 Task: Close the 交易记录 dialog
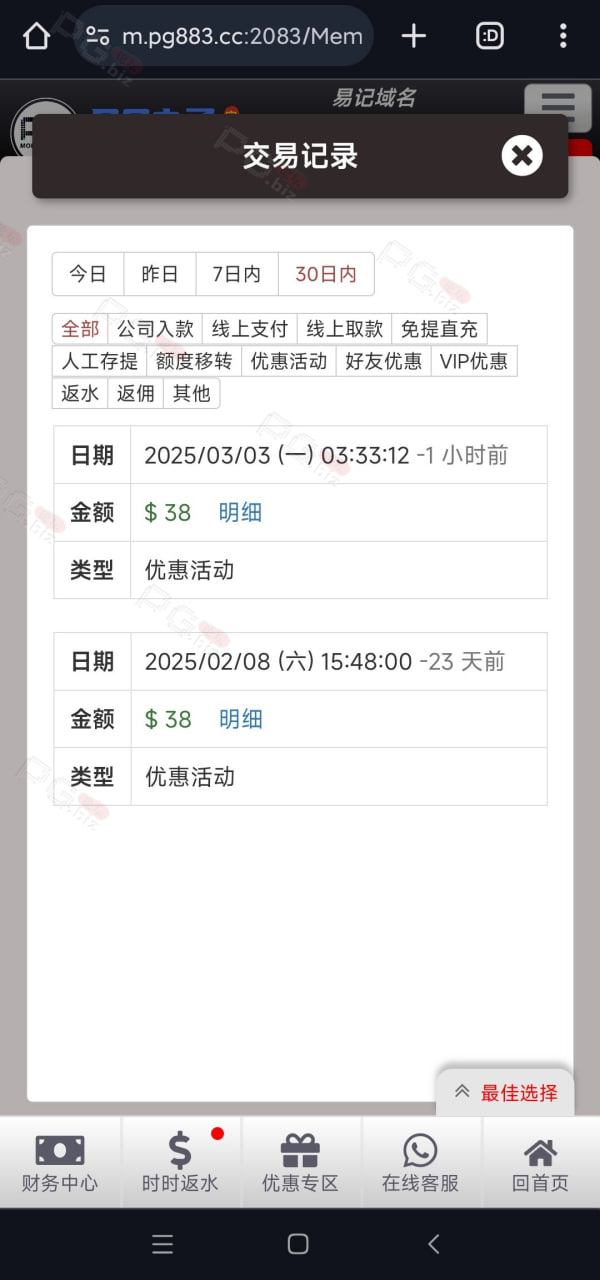[x=522, y=155]
